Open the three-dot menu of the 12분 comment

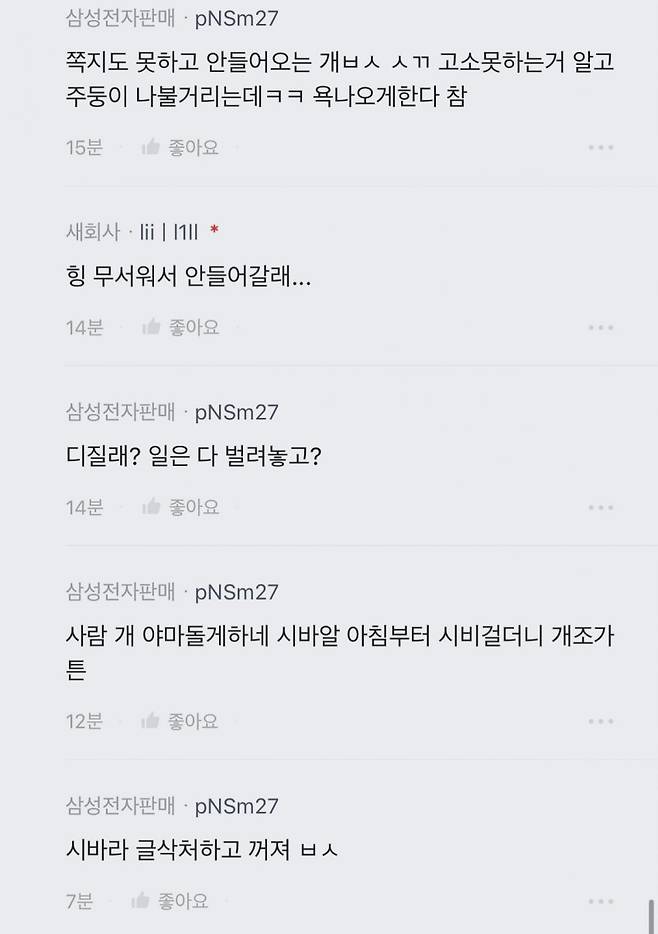pyautogui.click(x=600, y=721)
